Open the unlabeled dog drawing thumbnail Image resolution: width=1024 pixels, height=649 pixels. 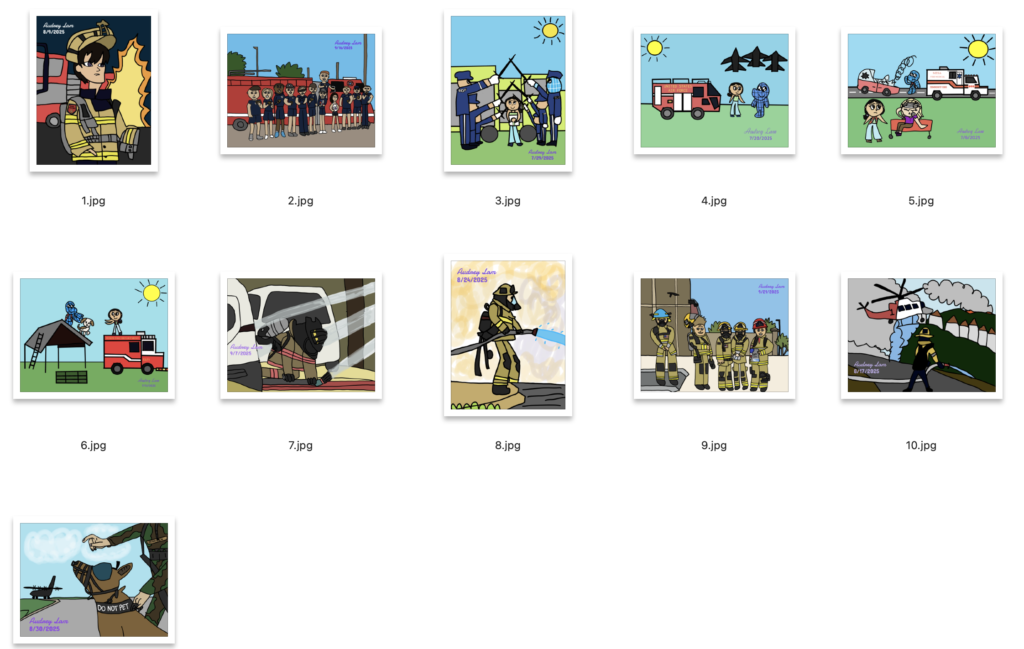point(93,580)
